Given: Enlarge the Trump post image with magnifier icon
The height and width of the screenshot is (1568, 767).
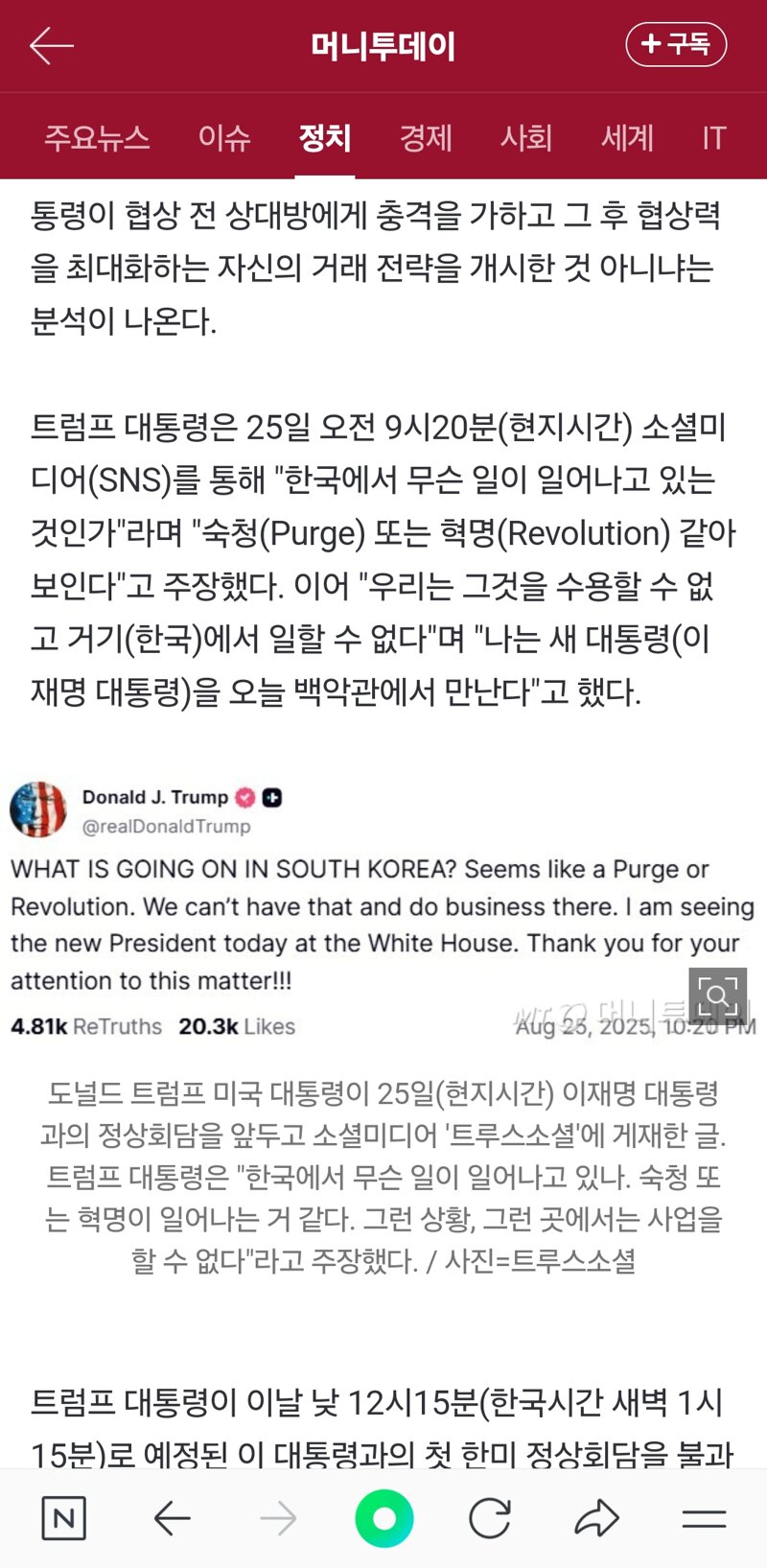Looking at the screenshot, I should (x=717, y=995).
